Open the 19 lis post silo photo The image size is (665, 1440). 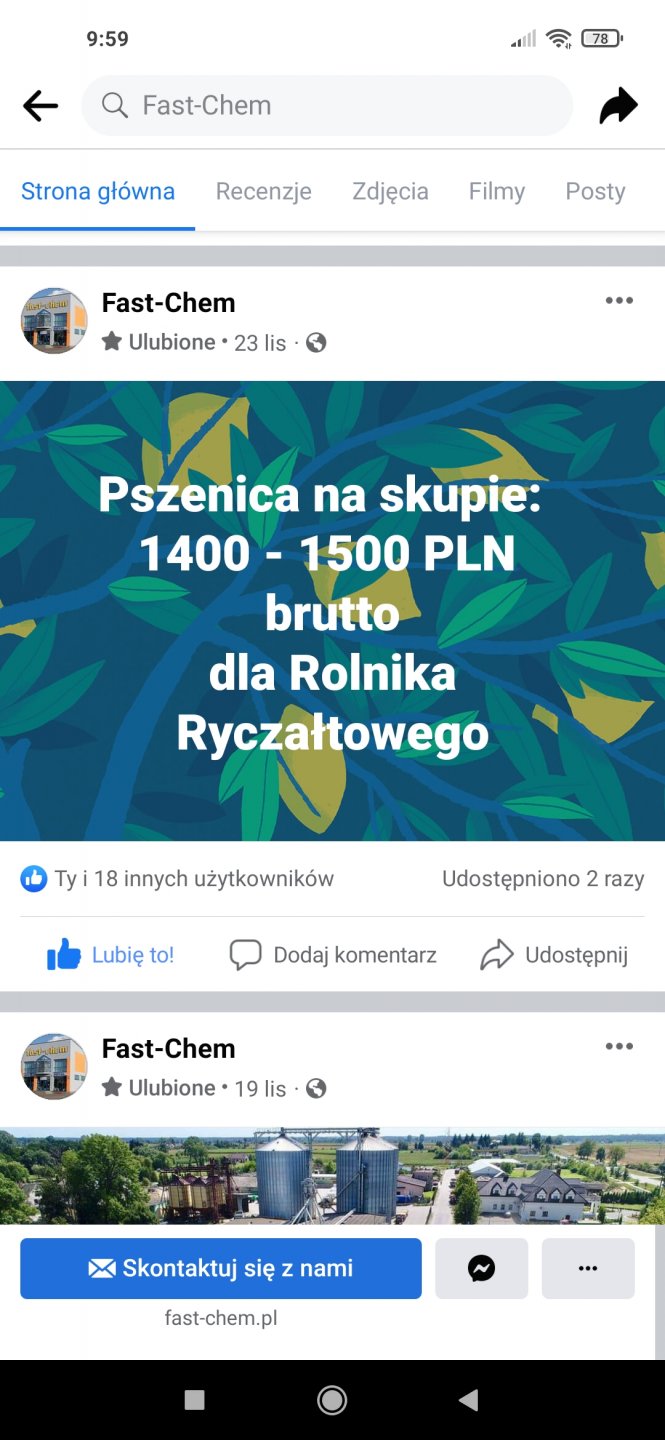332,1175
